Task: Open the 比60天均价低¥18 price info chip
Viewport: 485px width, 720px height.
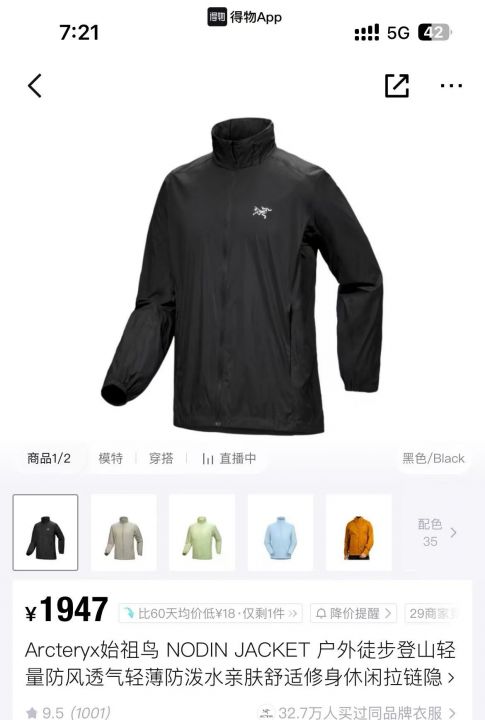Action: (210, 613)
